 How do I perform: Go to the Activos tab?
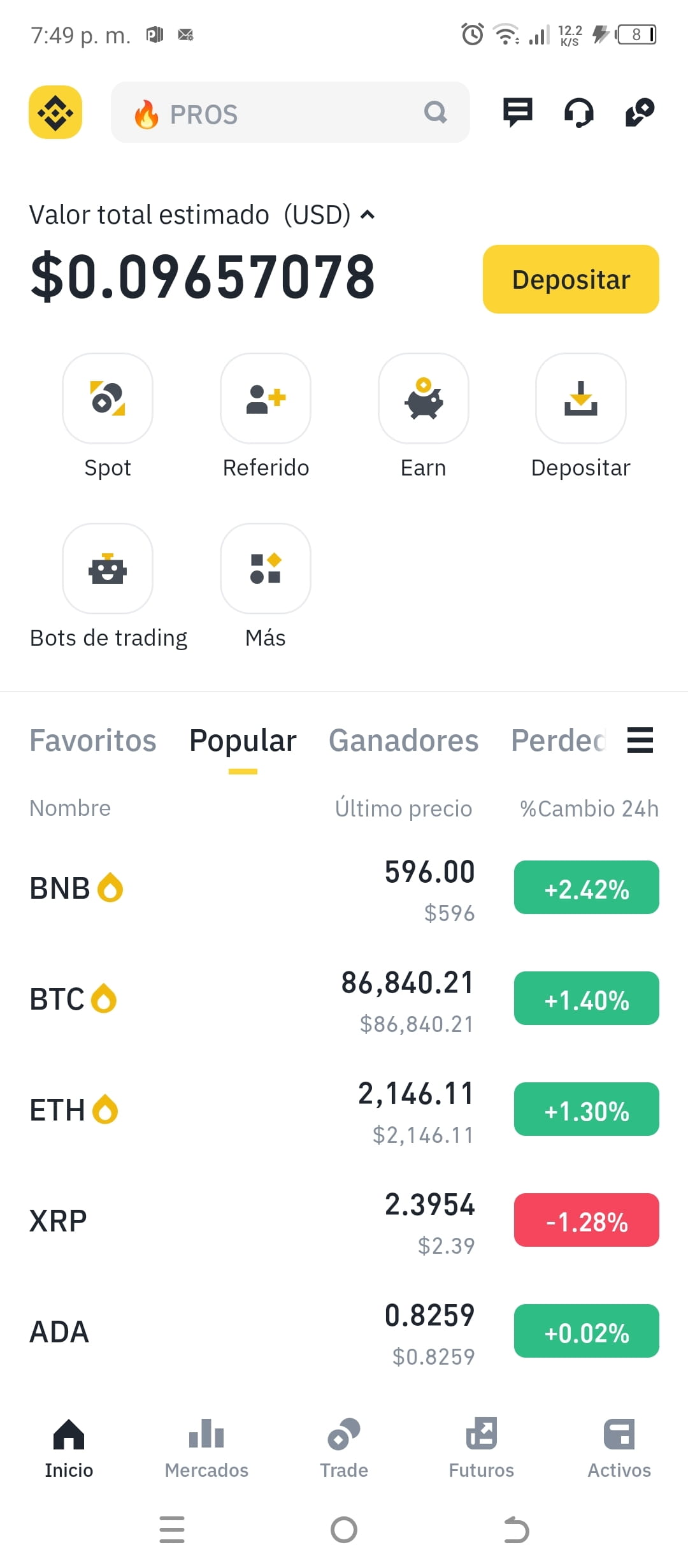(x=619, y=1448)
